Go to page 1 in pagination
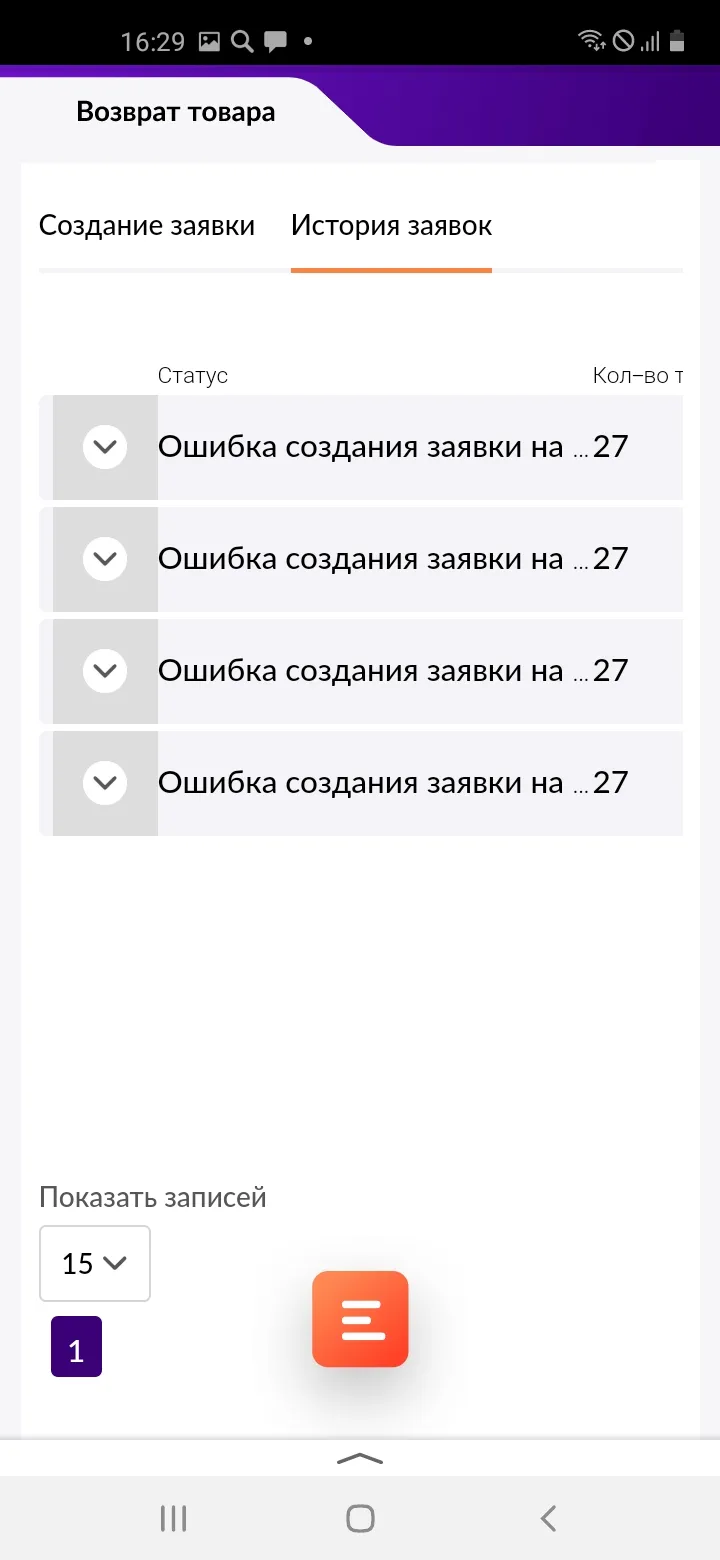720x1560 pixels. coord(76,1347)
